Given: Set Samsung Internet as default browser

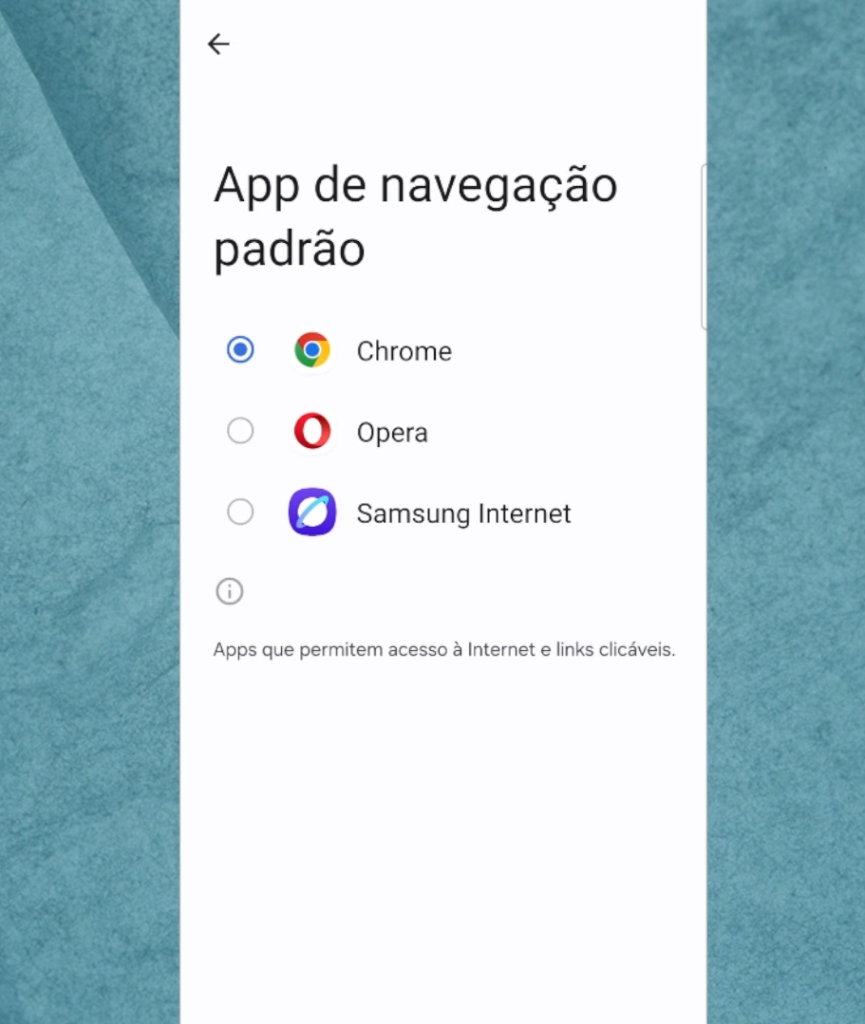Looking at the screenshot, I should (240, 512).
